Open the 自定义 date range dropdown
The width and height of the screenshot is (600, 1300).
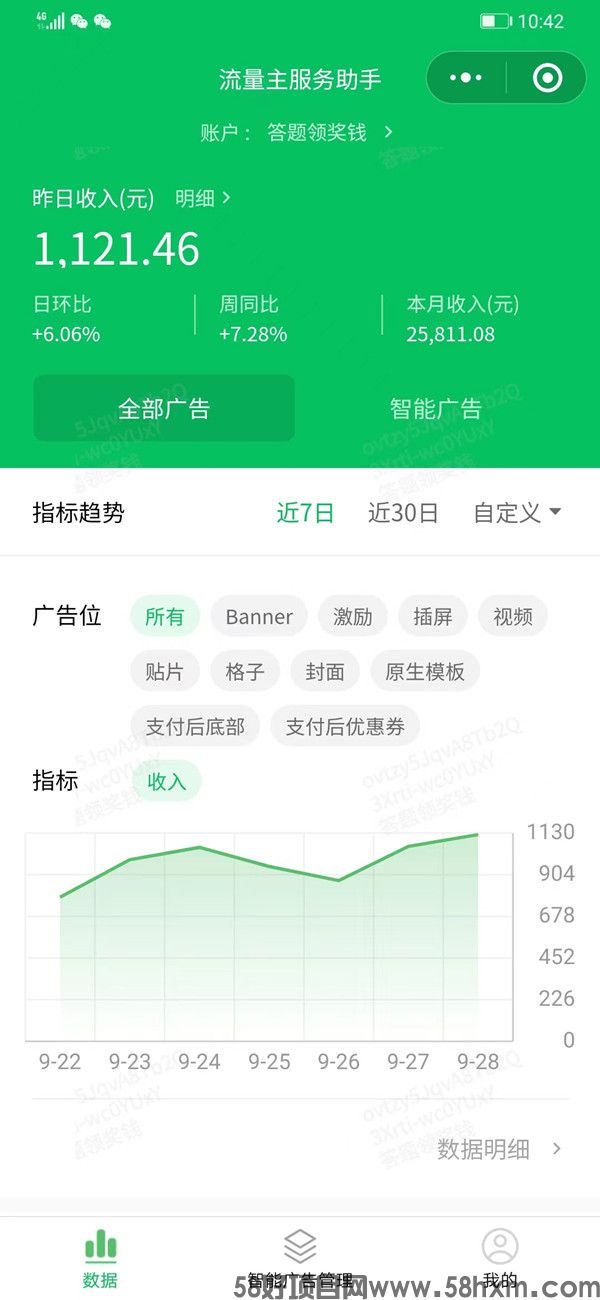516,513
